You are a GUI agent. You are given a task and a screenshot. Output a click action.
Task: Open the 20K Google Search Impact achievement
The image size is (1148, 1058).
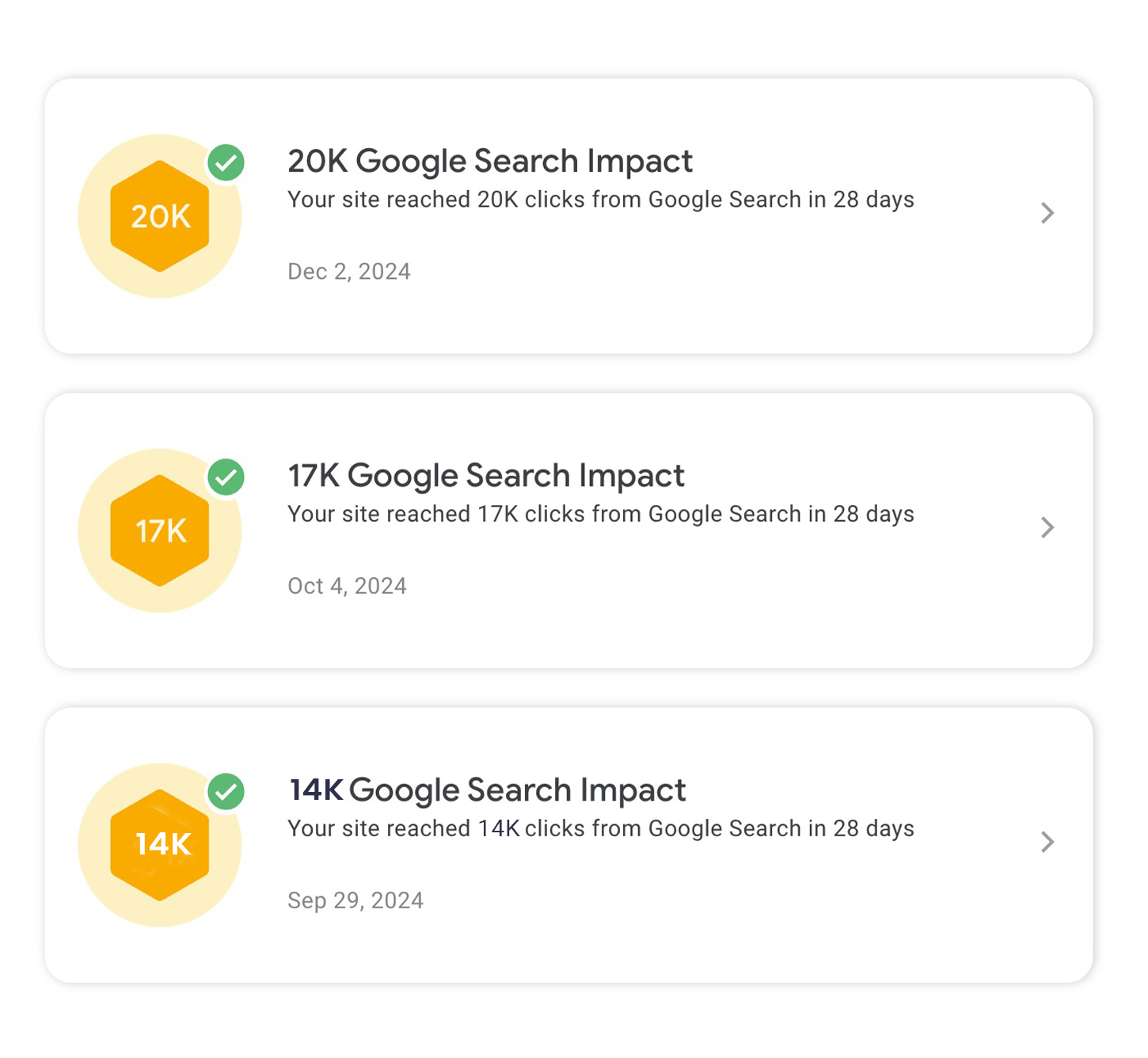click(568, 215)
